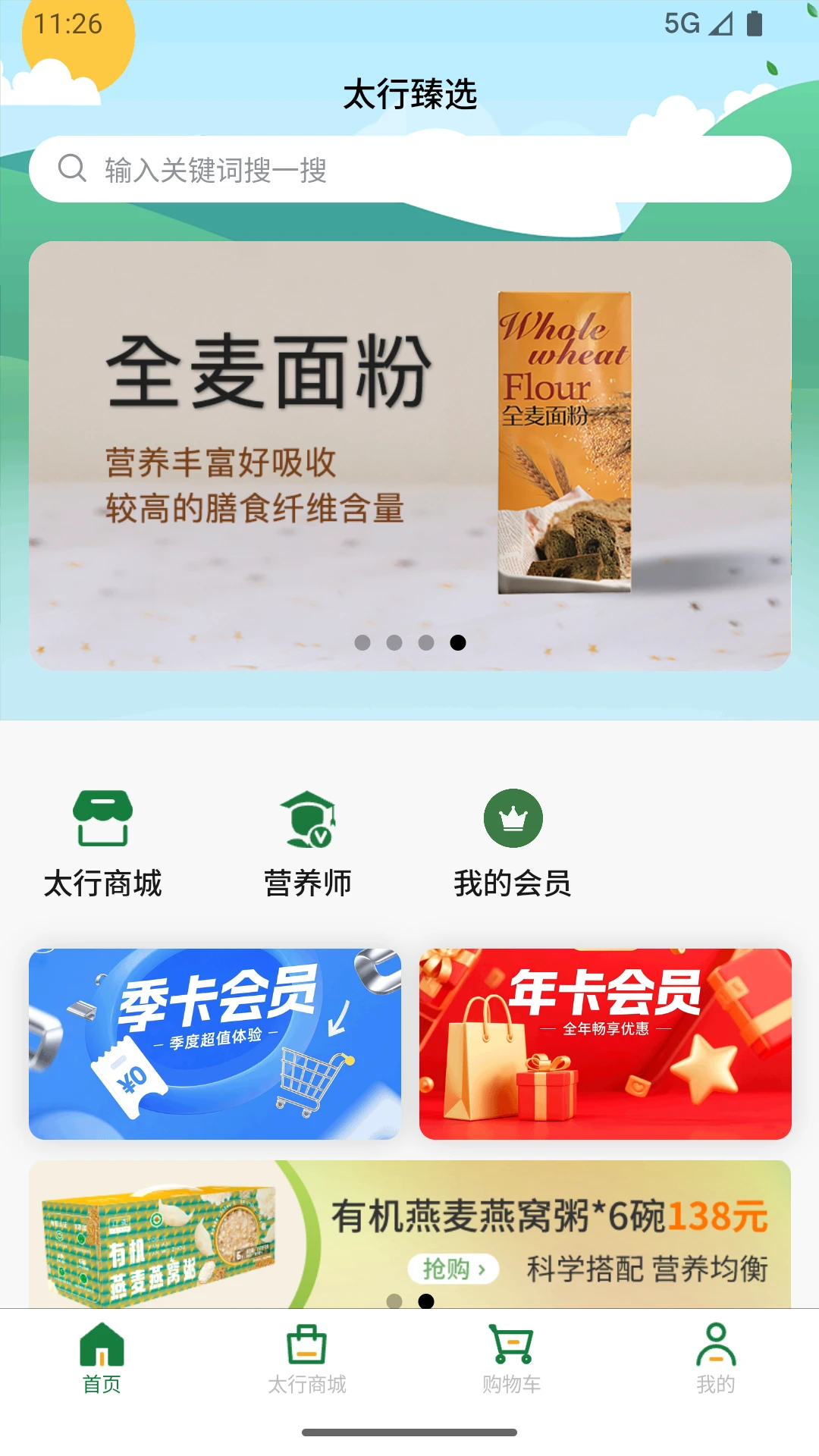Open 我的会员 crown icon

[x=513, y=818]
